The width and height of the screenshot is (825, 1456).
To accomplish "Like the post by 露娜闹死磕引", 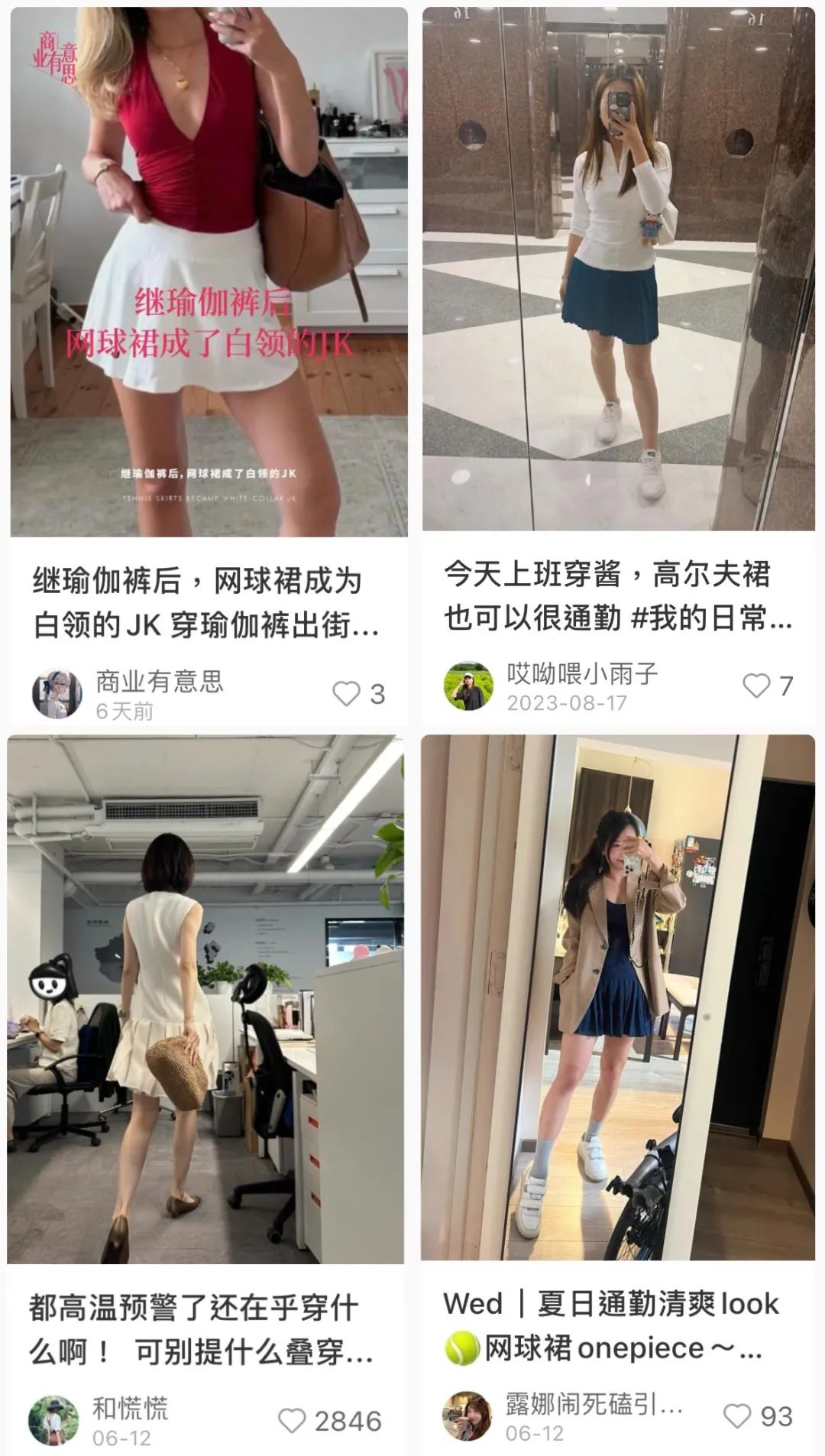I will click(x=737, y=1415).
